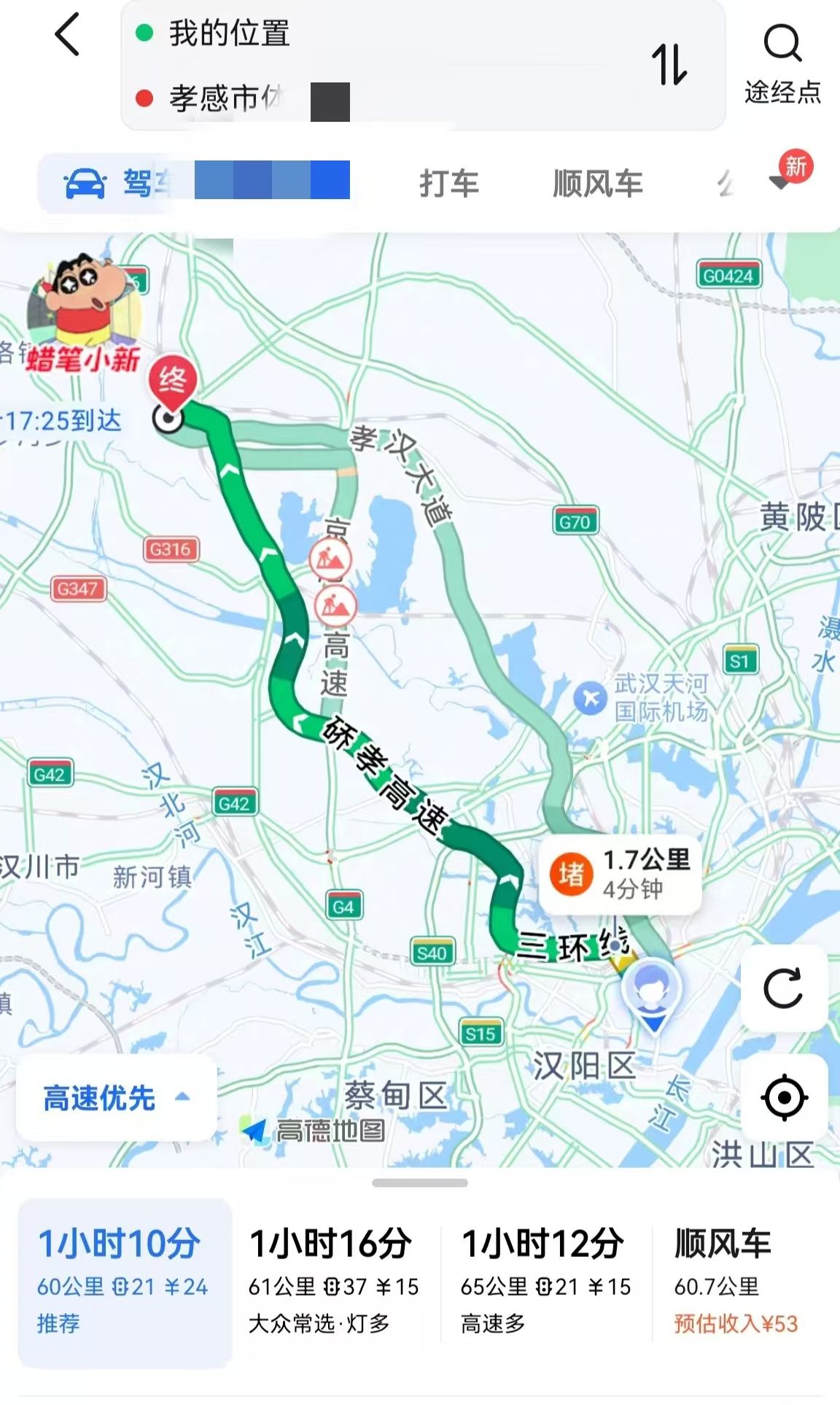Switch to the 顺风车 tab
This screenshot has width=840, height=1405.
tap(597, 183)
